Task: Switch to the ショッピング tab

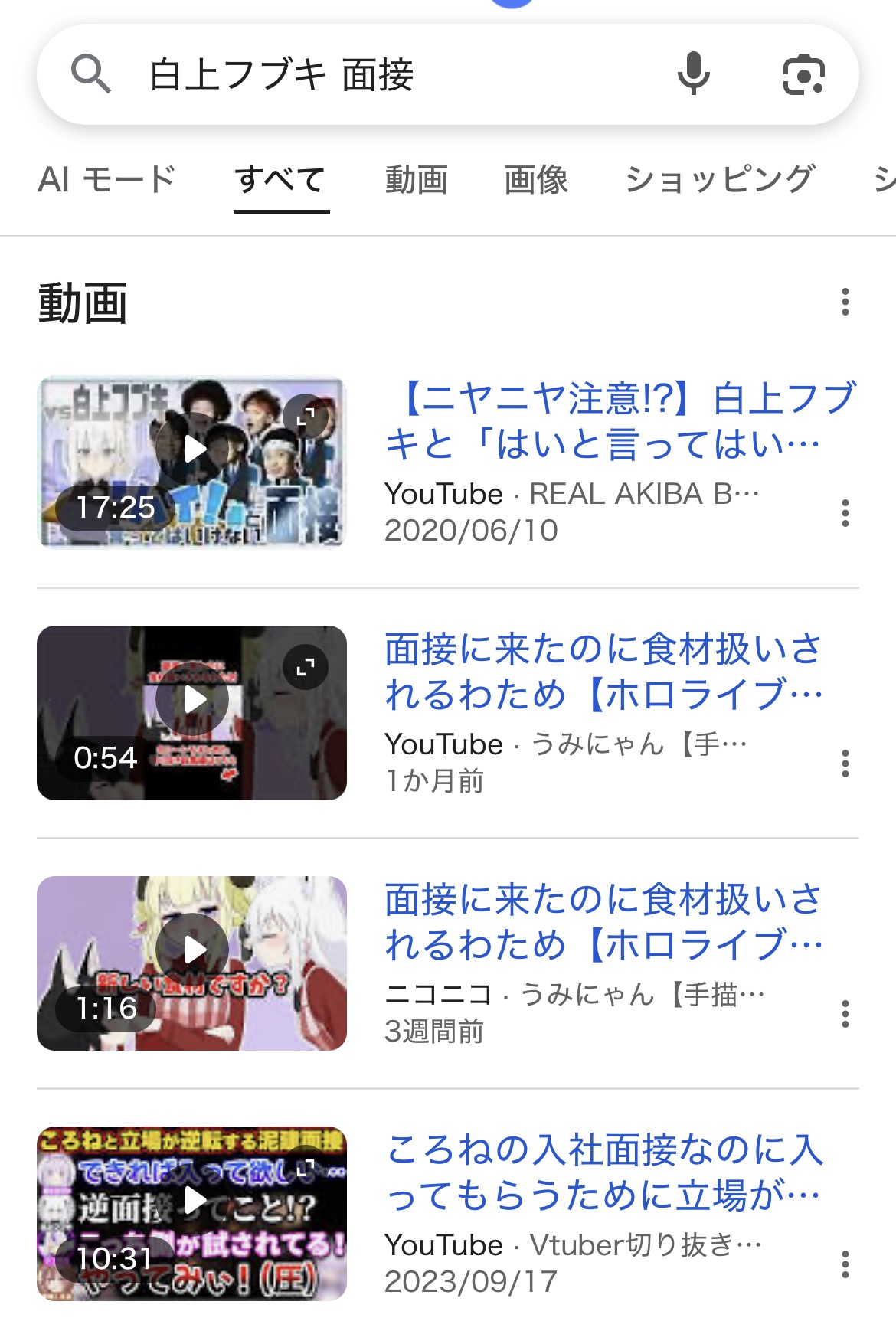Action: (x=720, y=180)
